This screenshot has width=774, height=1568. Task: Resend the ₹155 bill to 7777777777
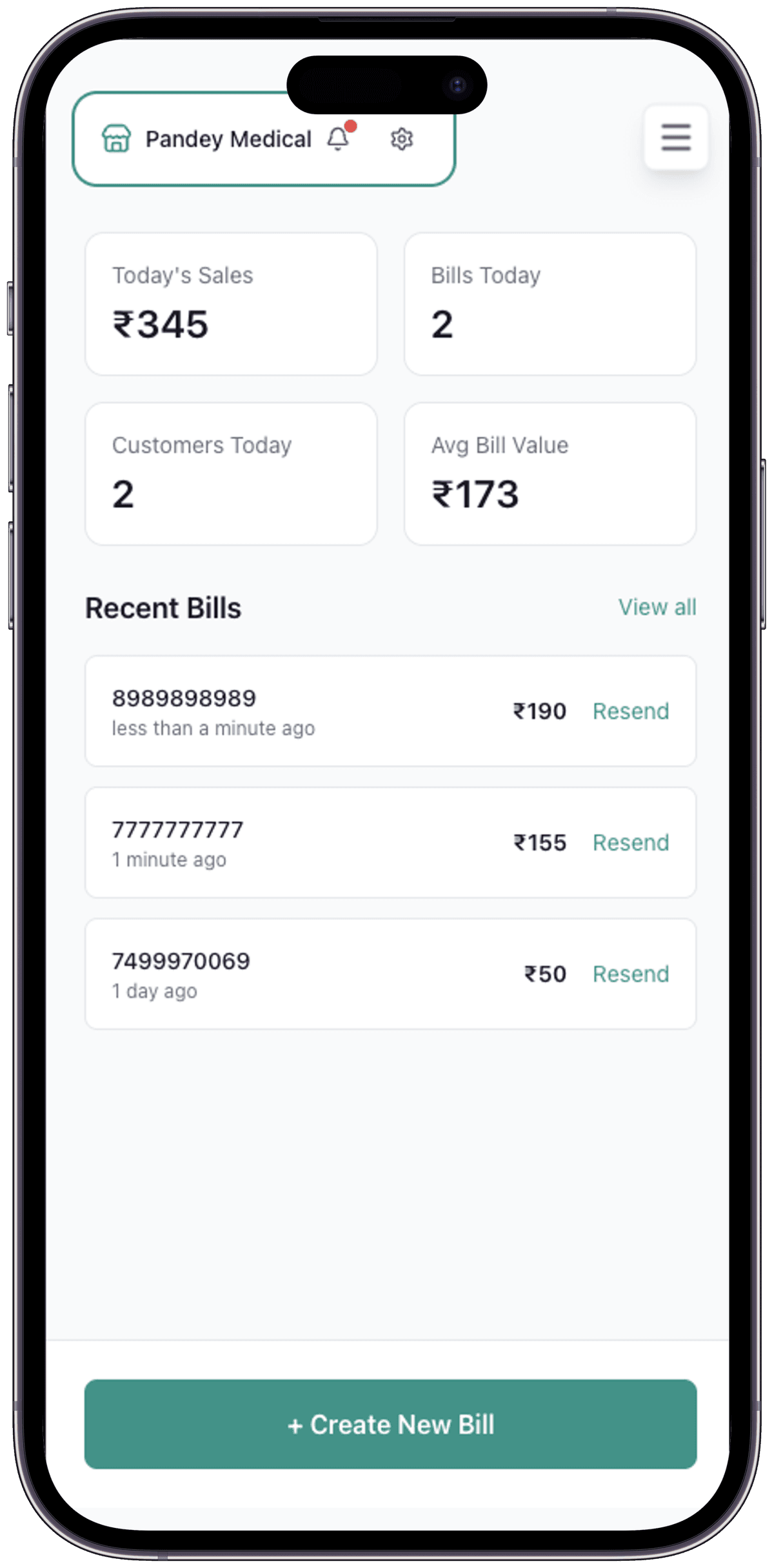point(630,843)
